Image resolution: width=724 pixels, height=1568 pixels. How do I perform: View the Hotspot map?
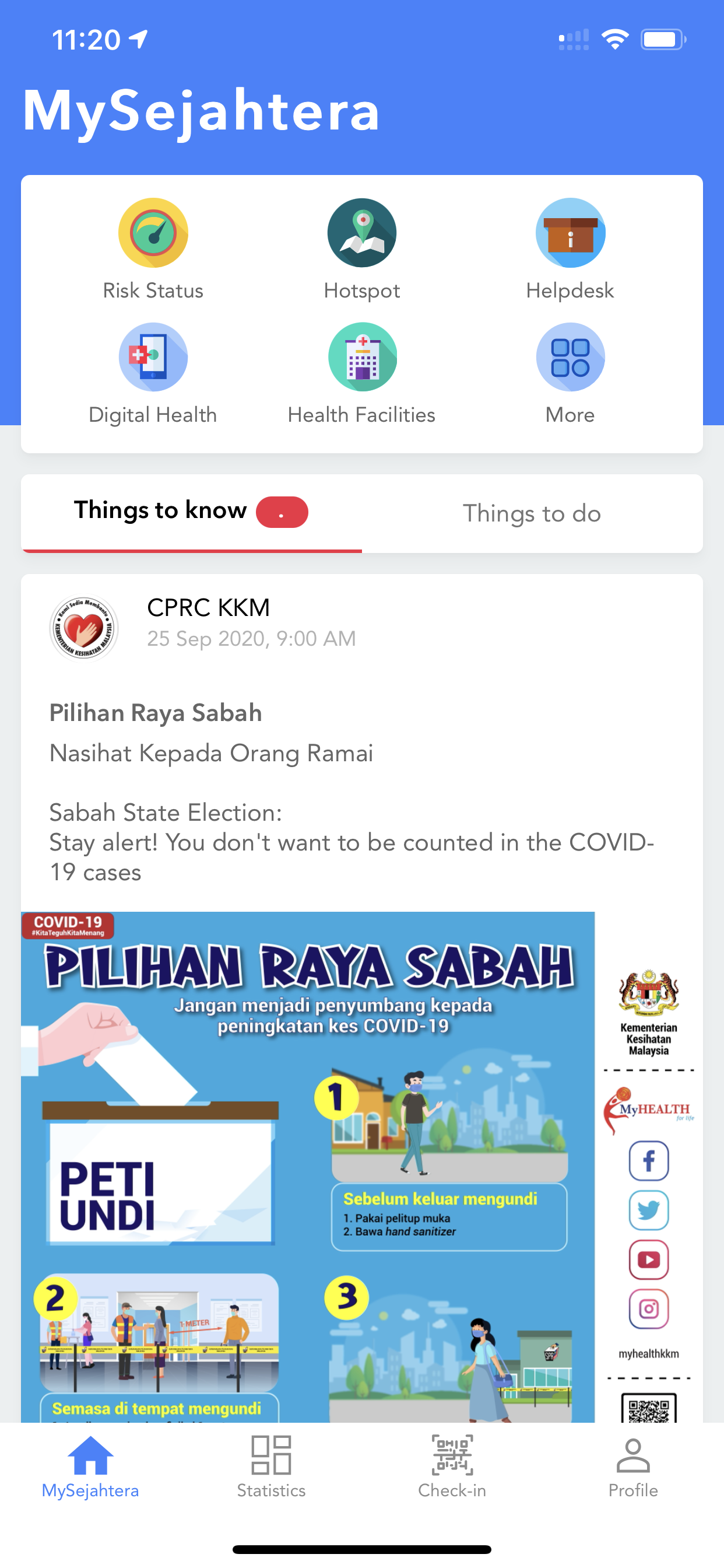pyautogui.click(x=362, y=249)
